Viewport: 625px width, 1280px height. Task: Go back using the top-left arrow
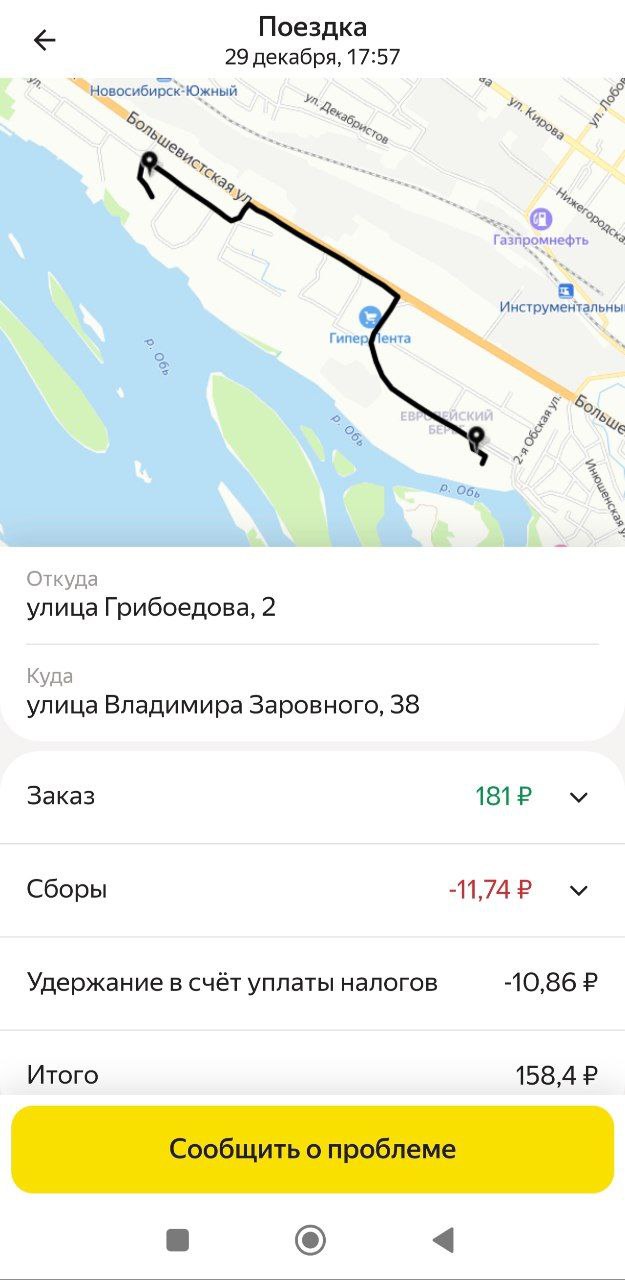coord(45,40)
